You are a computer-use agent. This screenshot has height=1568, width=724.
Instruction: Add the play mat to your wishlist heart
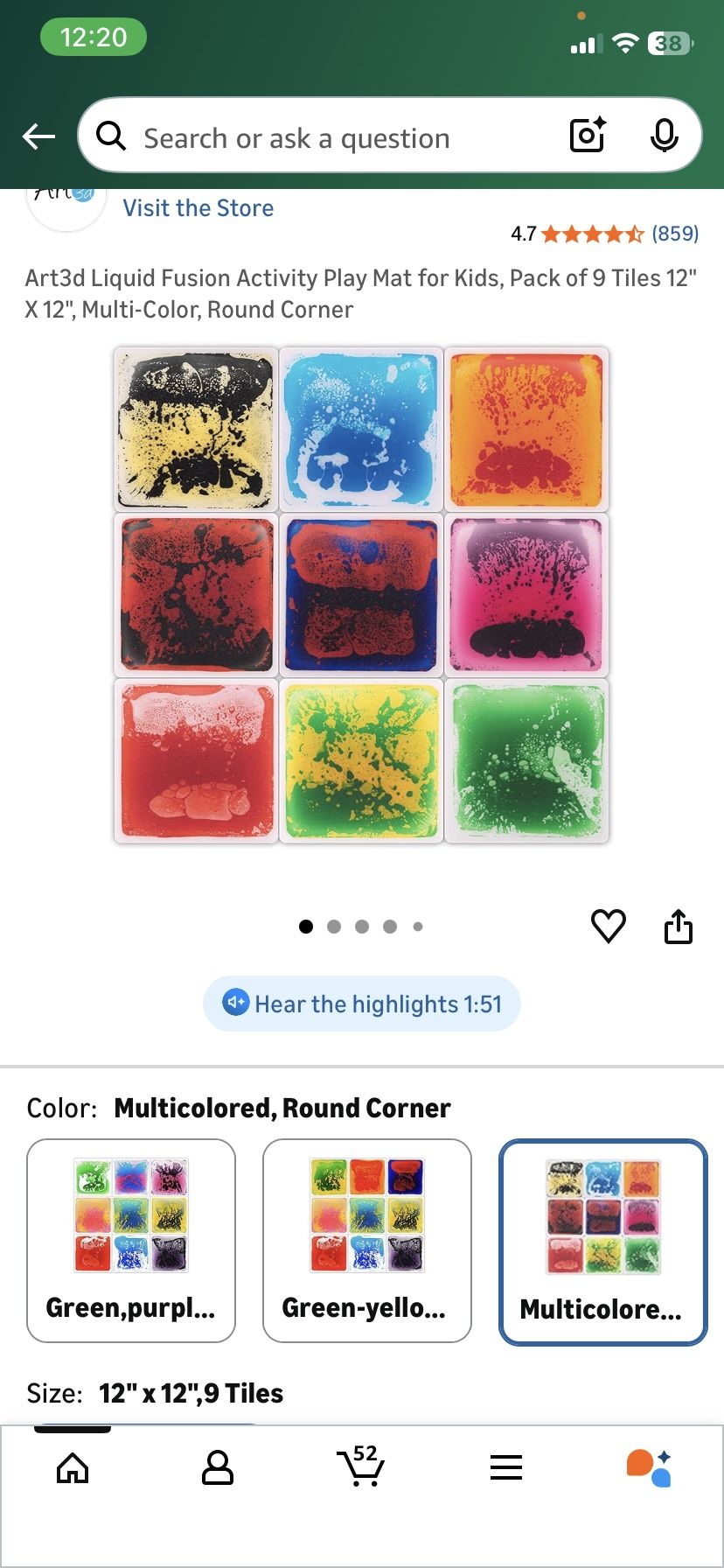[609, 927]
